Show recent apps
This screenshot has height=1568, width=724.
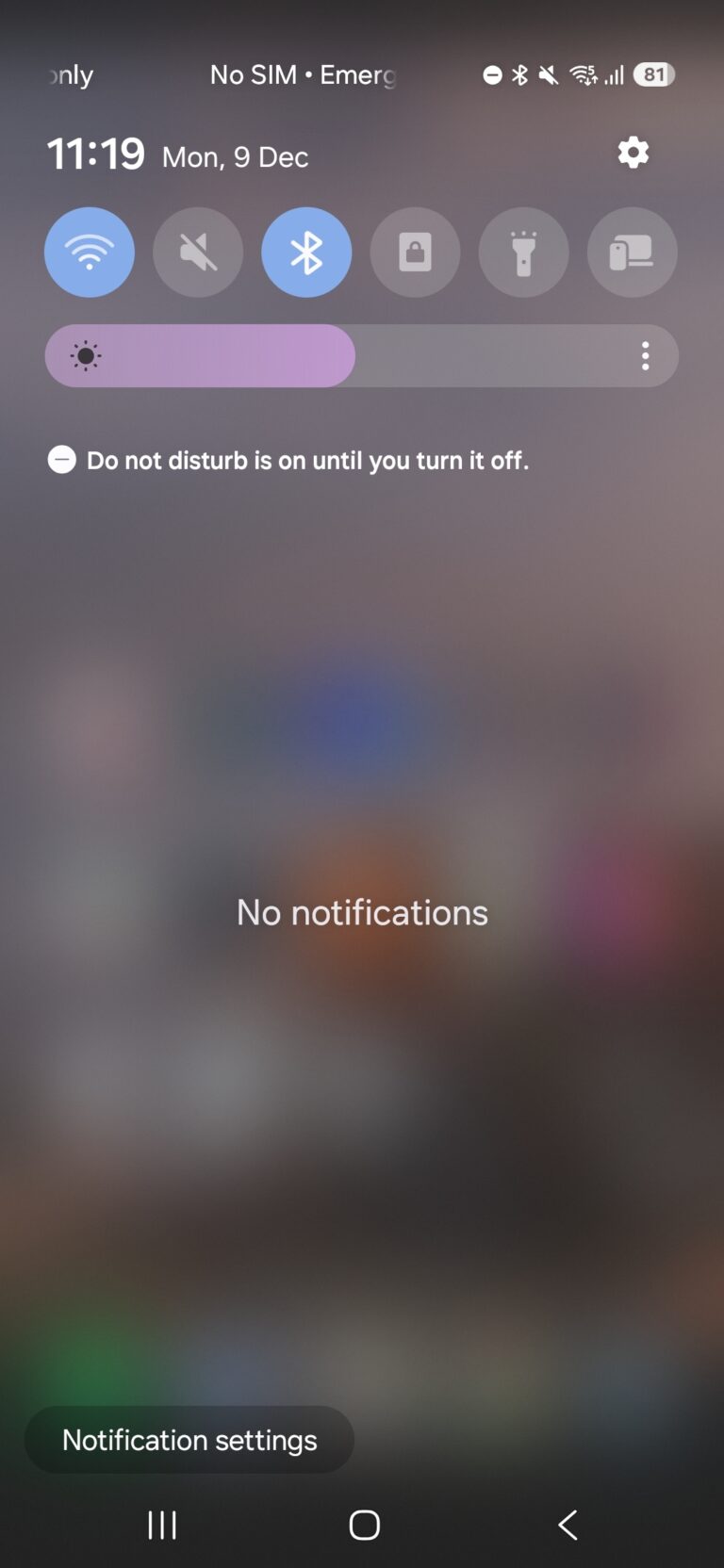point(162,1525)
